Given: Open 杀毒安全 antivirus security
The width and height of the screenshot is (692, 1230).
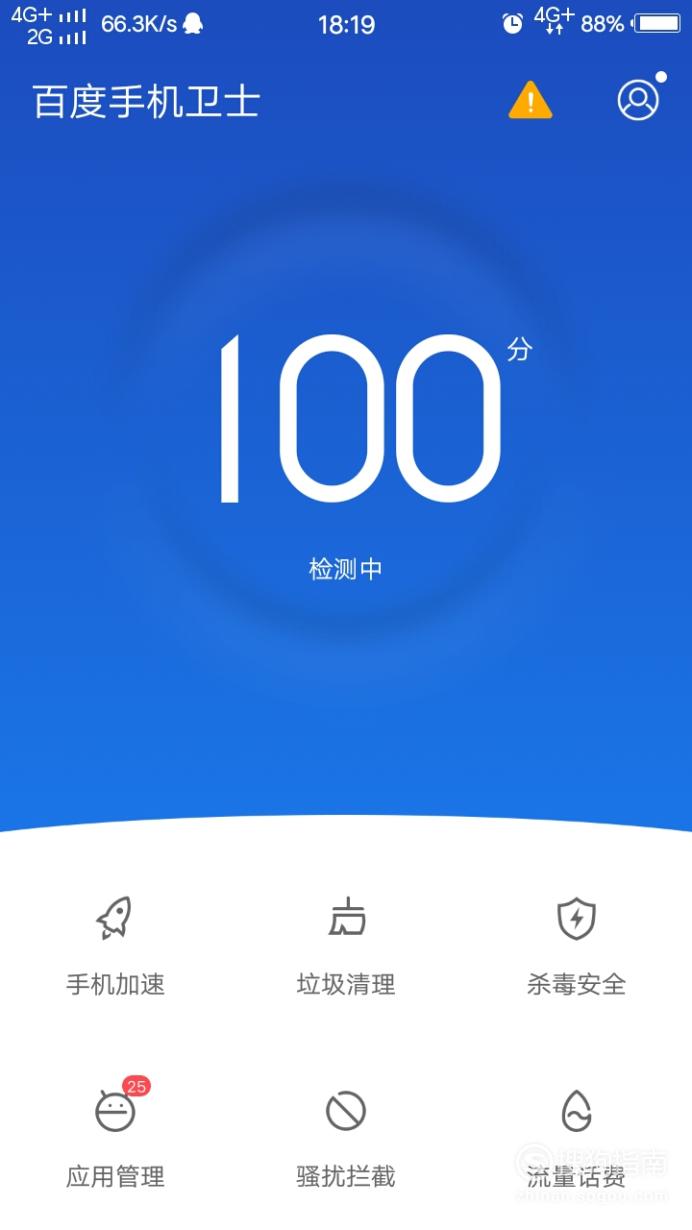Looking at the screenshot, I should pos(576,945).
